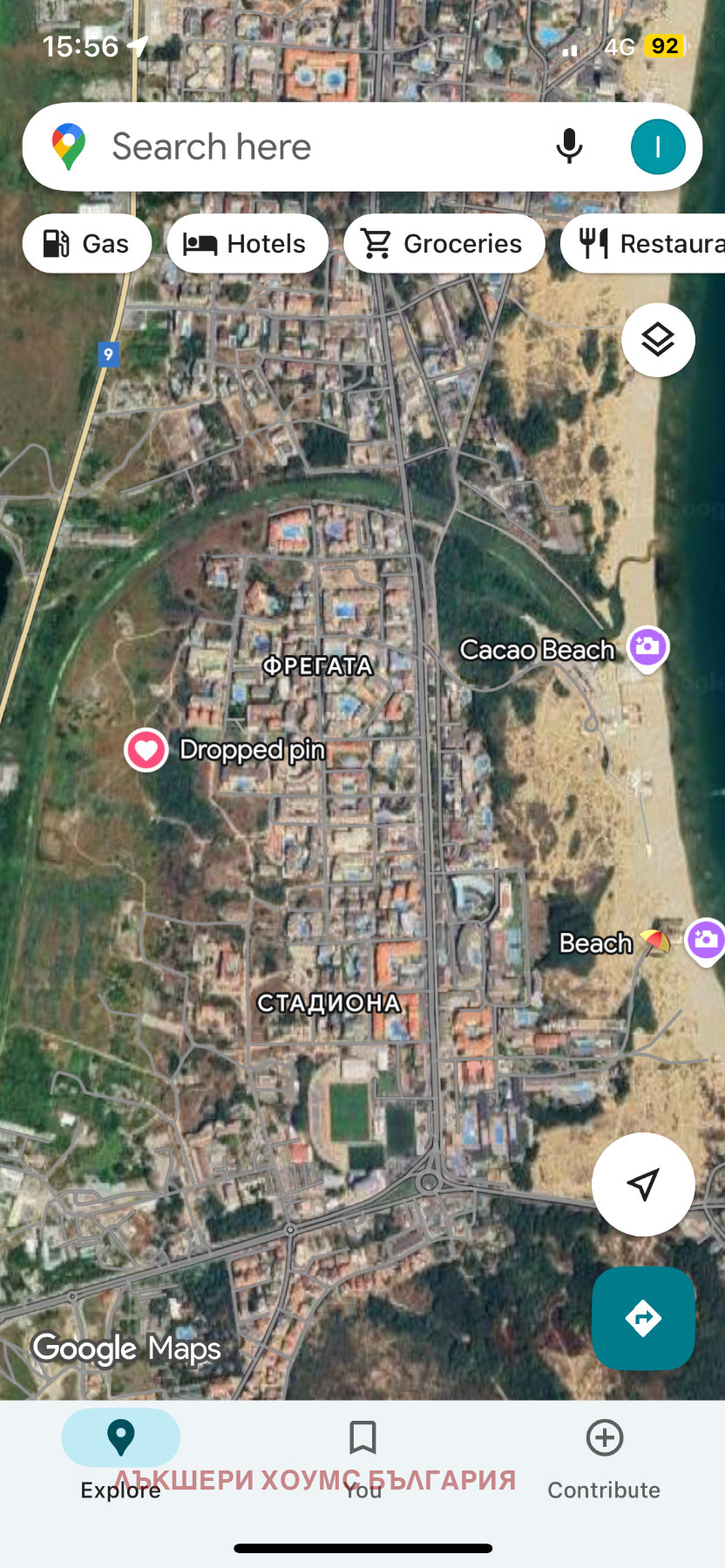This screenshot has height=1568, width=725.
Task: View the Cacao Beach photo marker
Action: (647, 647)
